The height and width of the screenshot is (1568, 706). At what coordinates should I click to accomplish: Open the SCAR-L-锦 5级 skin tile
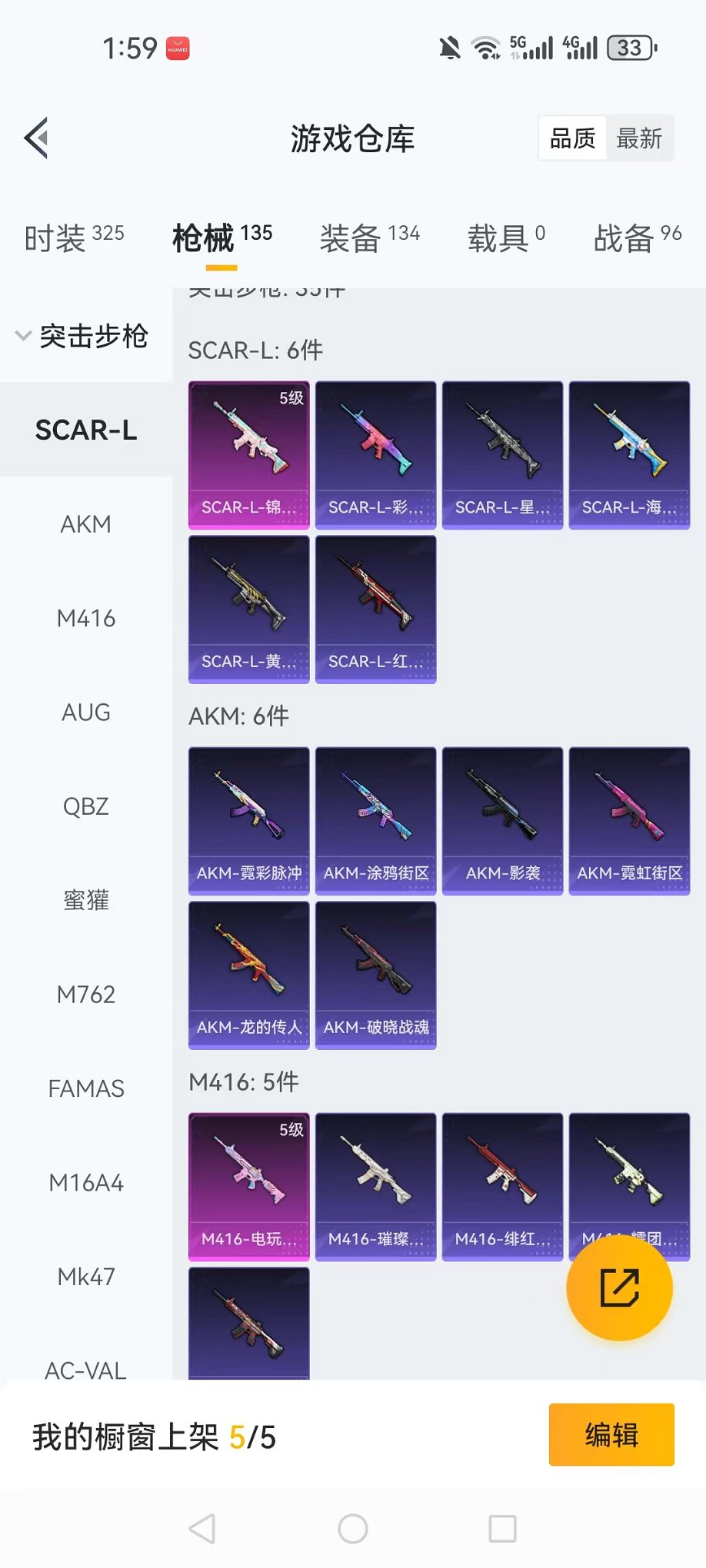pos(249,455)
